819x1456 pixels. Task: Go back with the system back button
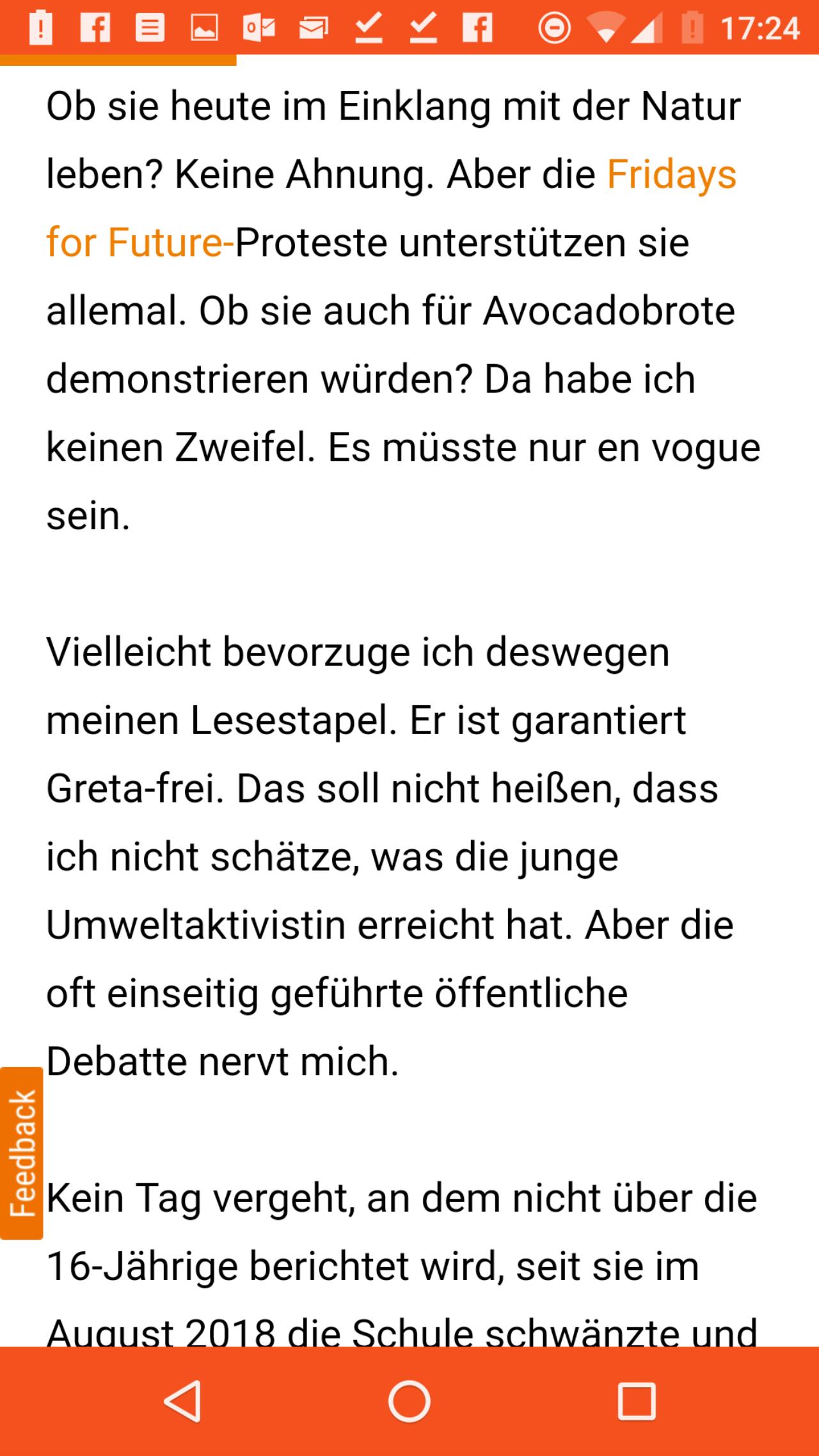point(183,1401)
